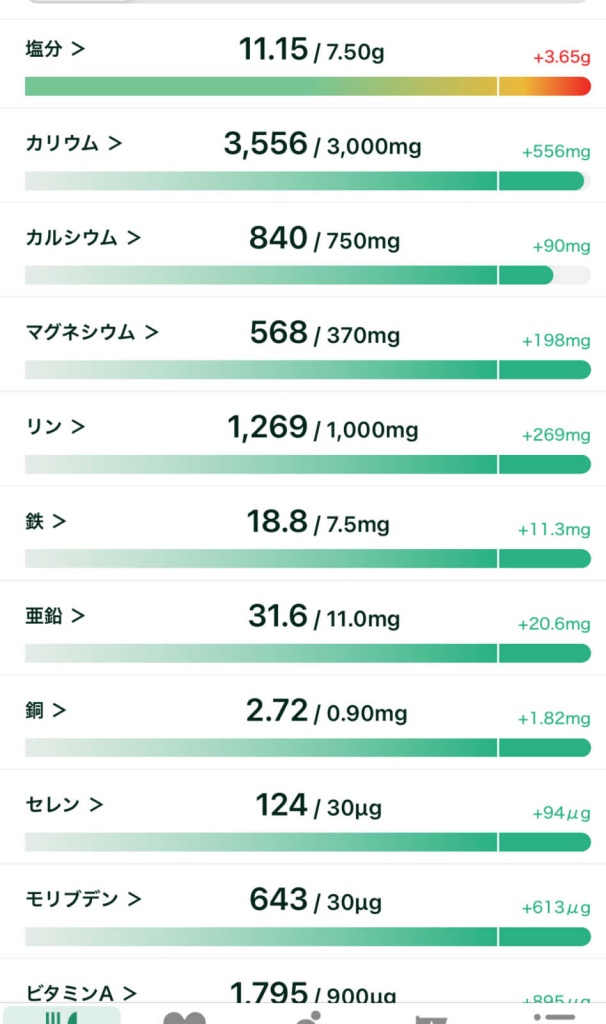
Task: Select the meals fork-and-knife tab
Action: point(60,1016)
